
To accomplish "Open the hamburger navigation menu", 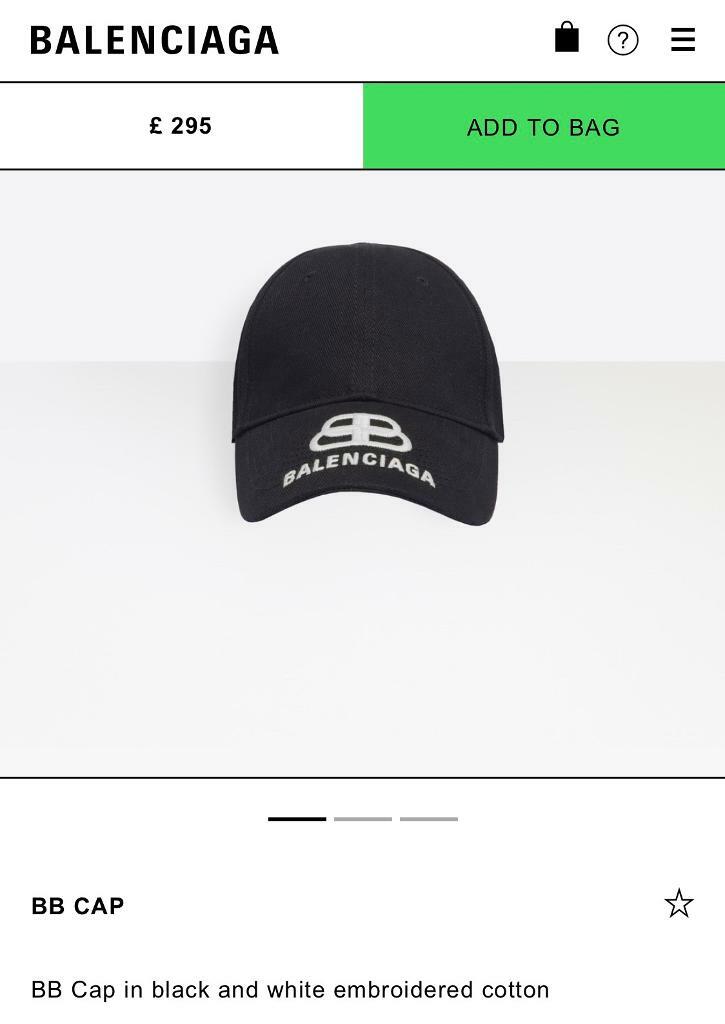I will (683, 40).
